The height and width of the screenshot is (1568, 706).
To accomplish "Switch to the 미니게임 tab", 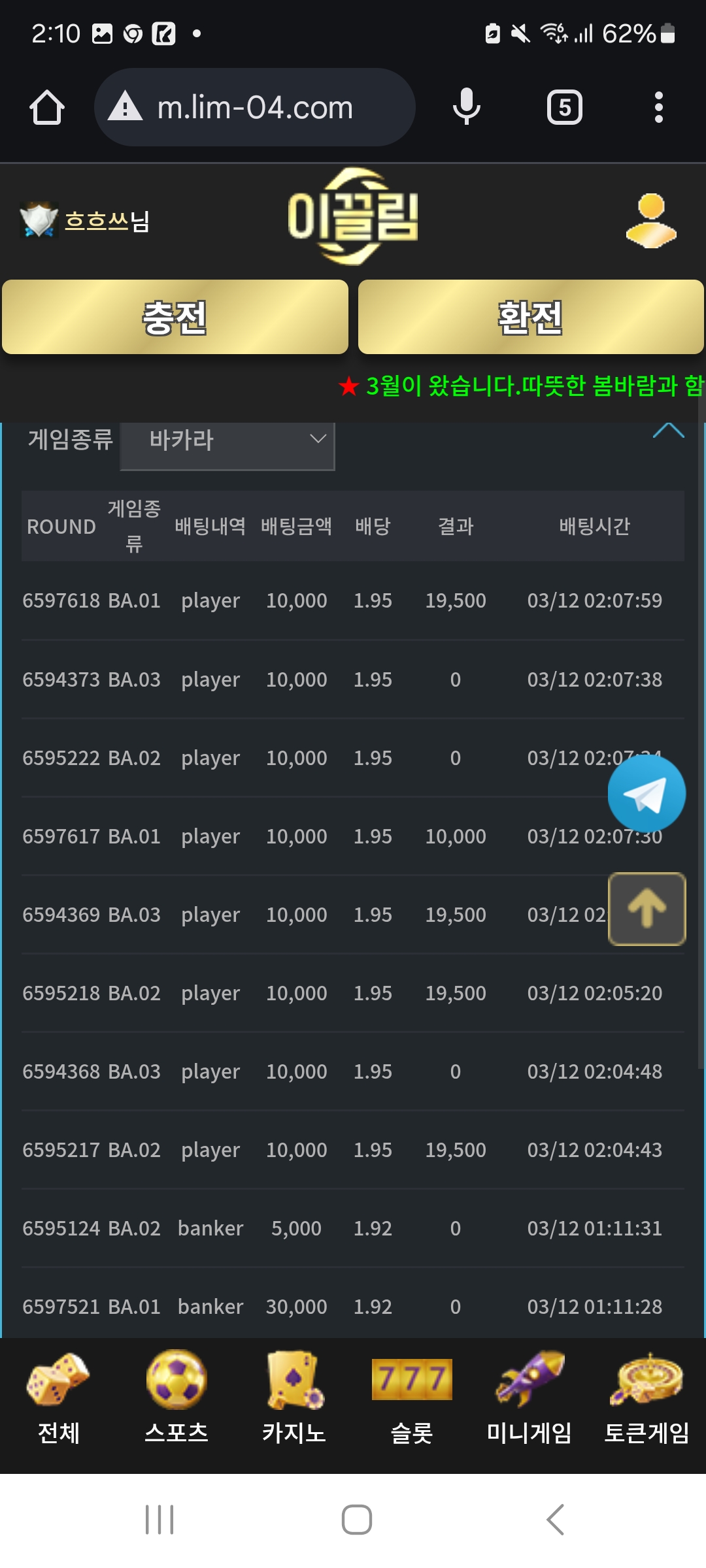I will tap(529, 1398).
